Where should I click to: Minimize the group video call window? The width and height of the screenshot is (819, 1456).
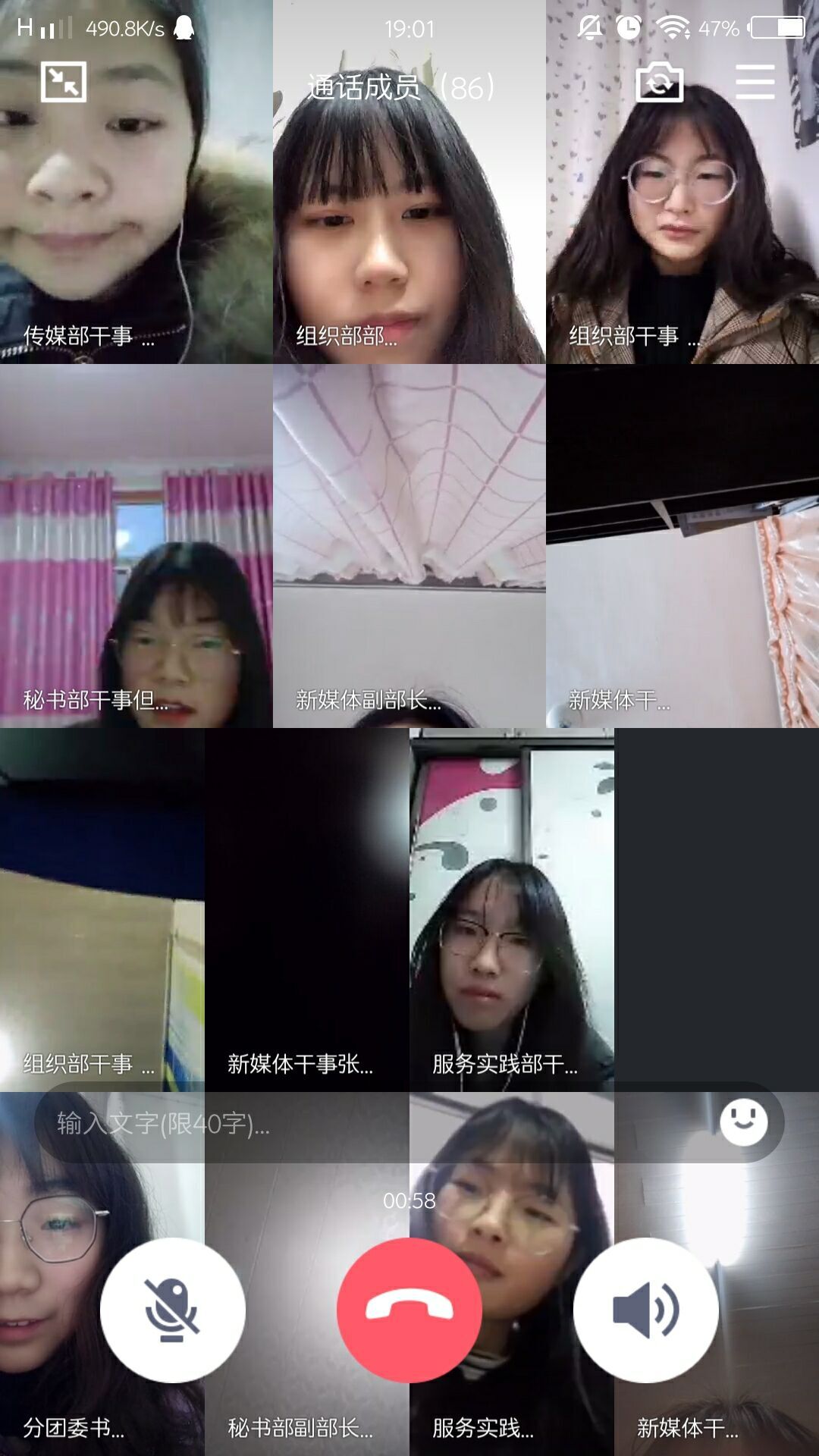coord(64,82)
